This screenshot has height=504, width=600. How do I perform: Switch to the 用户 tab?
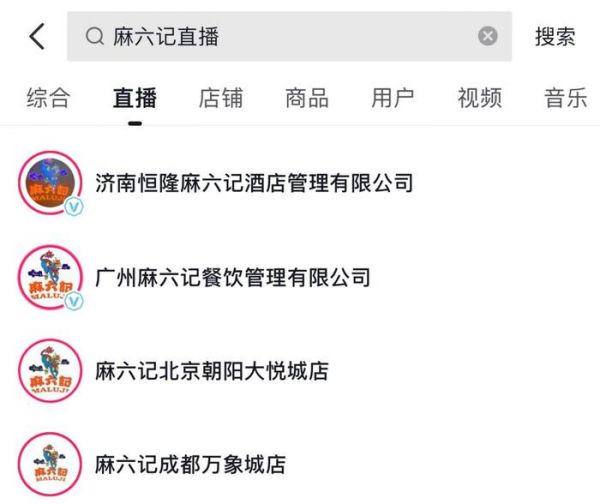392,98
